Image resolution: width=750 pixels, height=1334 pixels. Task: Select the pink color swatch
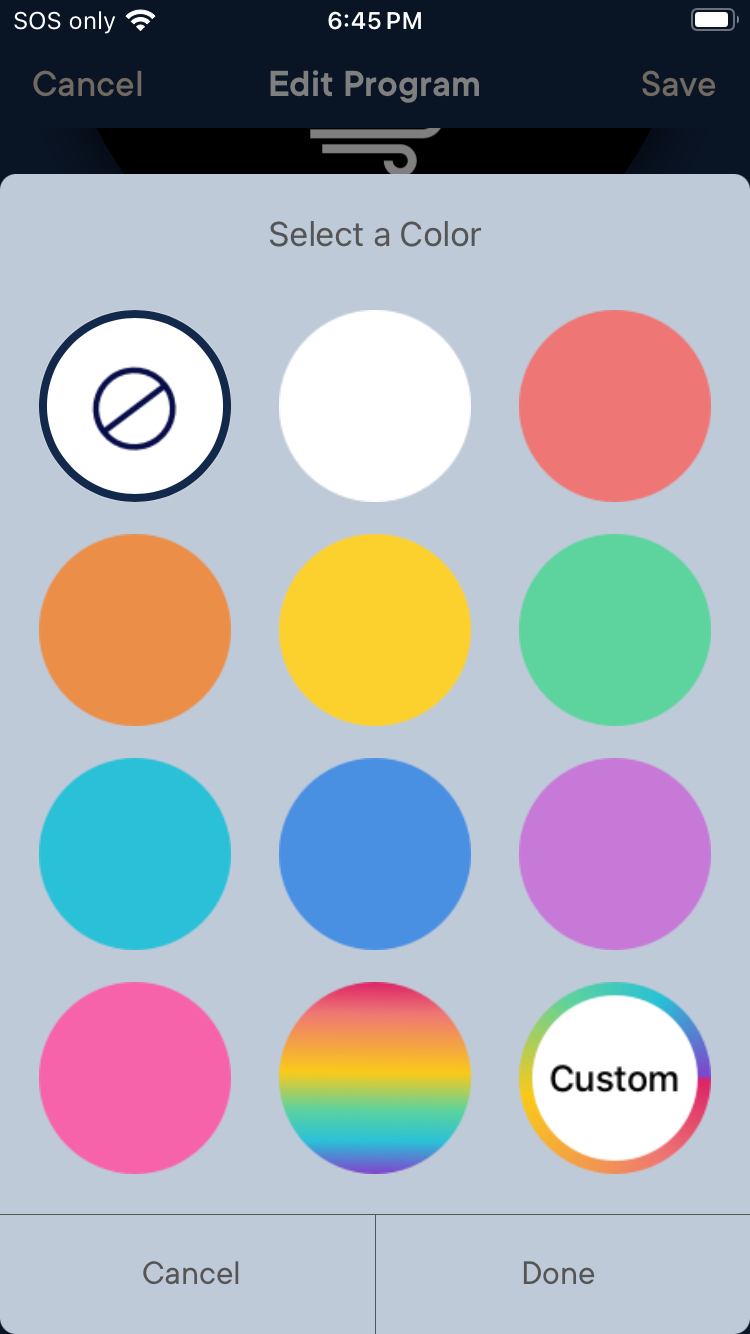(x=135, y=1078)
